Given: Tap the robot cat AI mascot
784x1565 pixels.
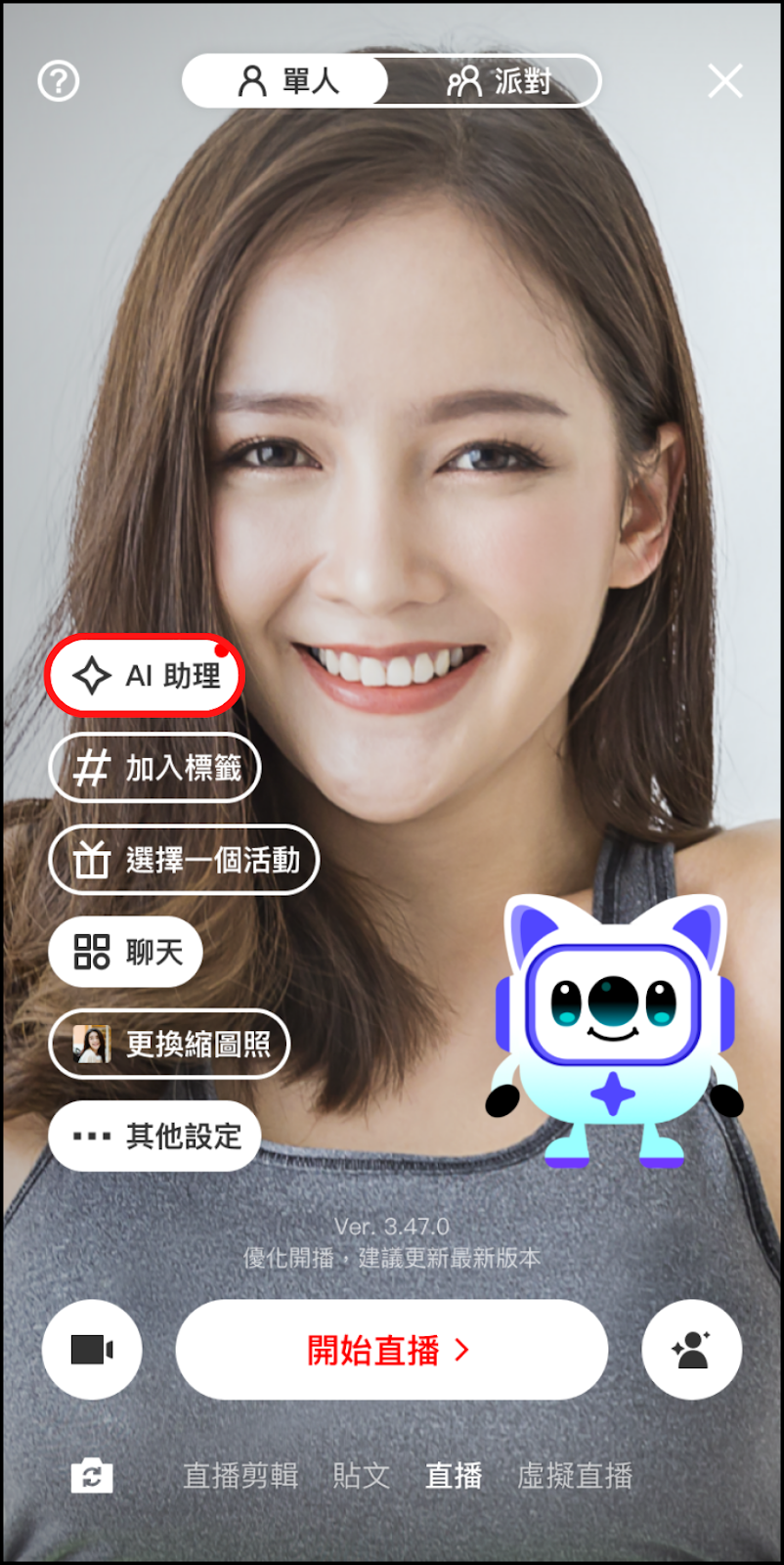Looking at the screenshot, I should click(x=614, y=1032).
